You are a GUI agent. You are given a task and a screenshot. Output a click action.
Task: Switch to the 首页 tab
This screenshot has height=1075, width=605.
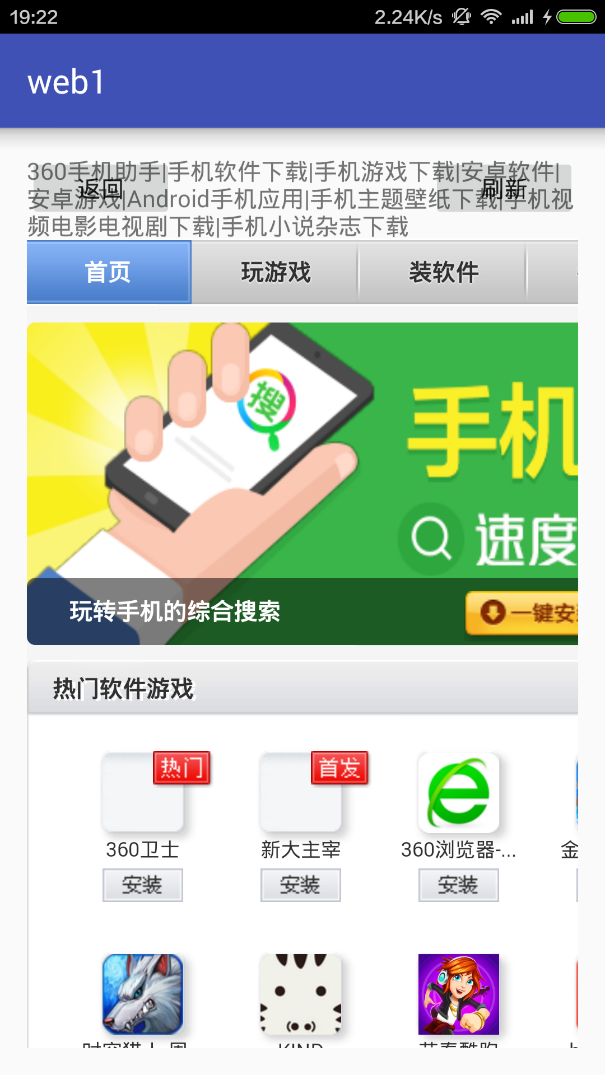coord(108,272)
